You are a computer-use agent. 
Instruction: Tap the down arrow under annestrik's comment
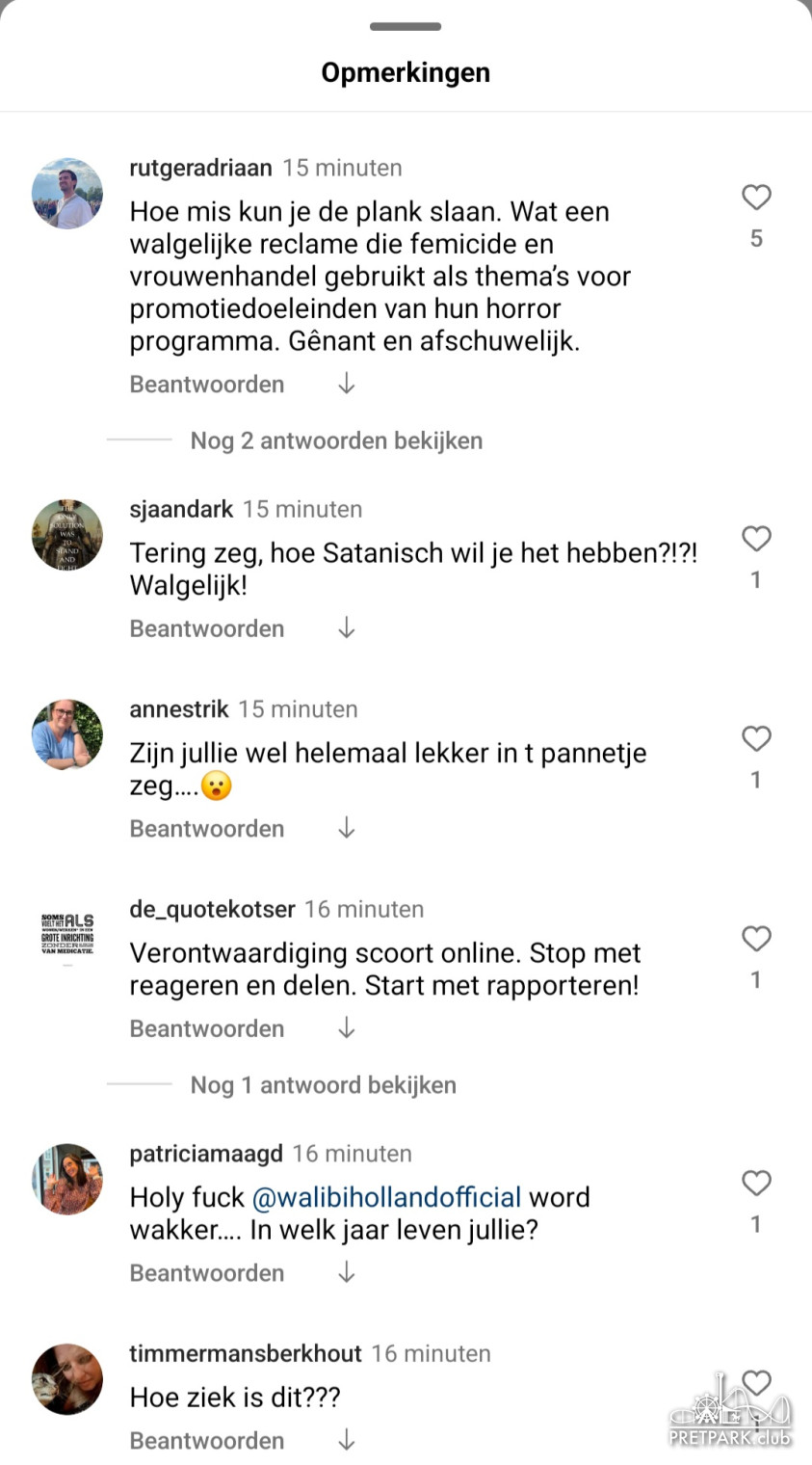[x=347, y=829]
